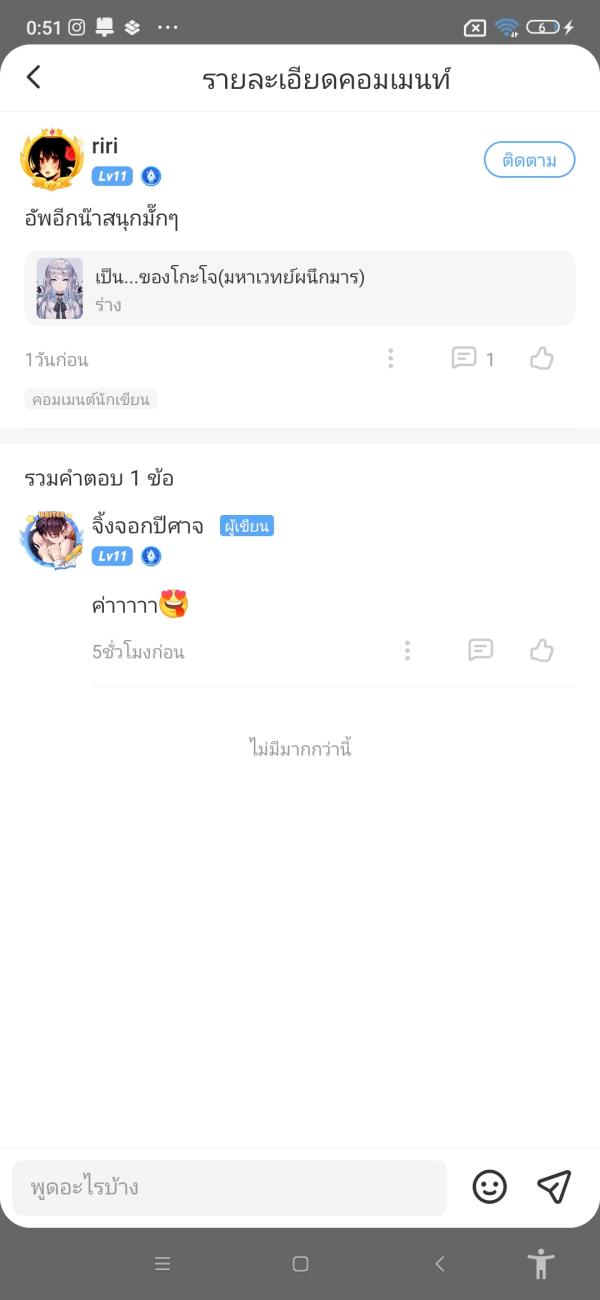Tap the system home button
The height and width of the screenshot is (1300, 600).
pyautogui.click(x=300, y=1264)
